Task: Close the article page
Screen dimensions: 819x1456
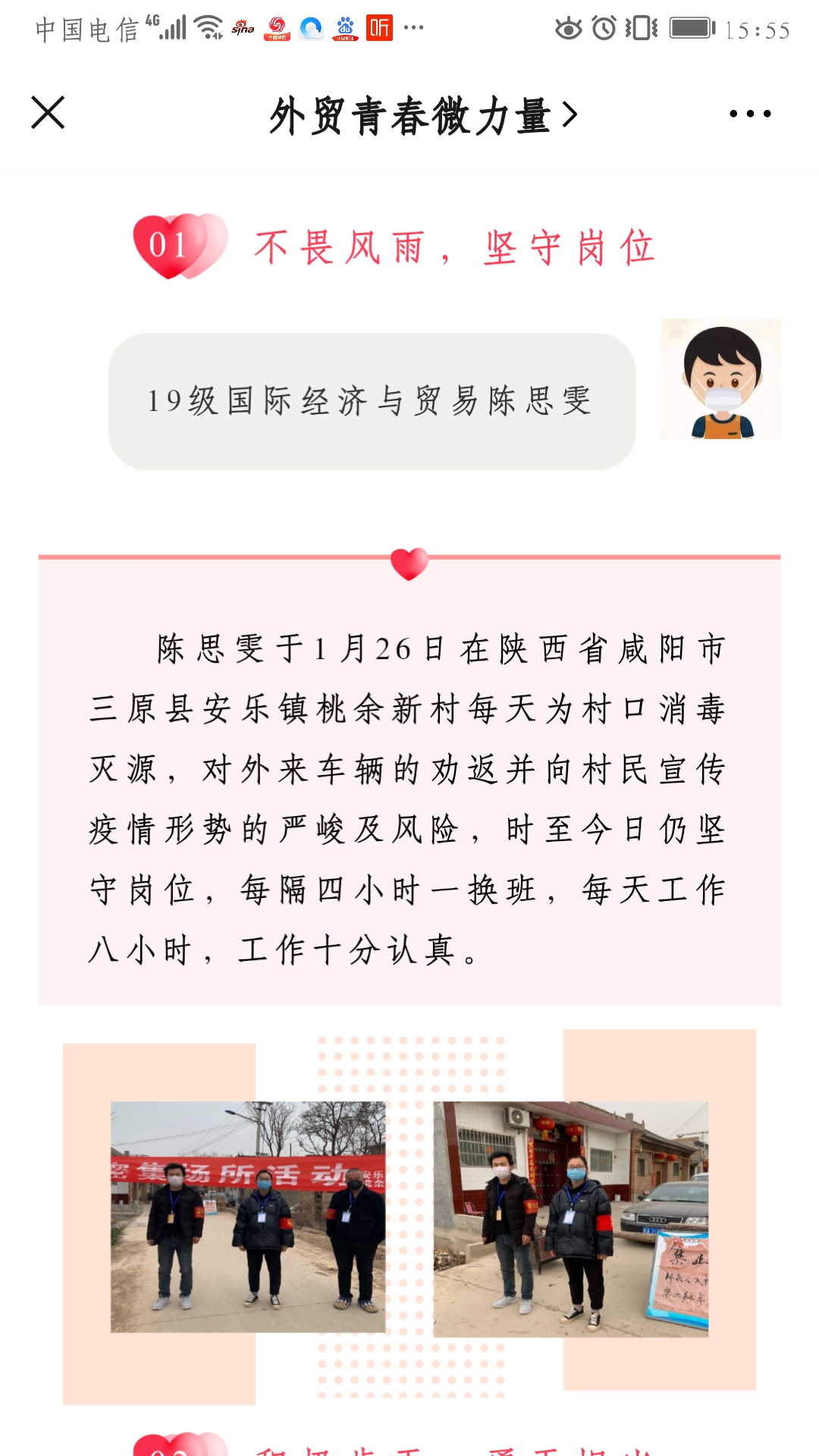Action: tap(48, 113)
